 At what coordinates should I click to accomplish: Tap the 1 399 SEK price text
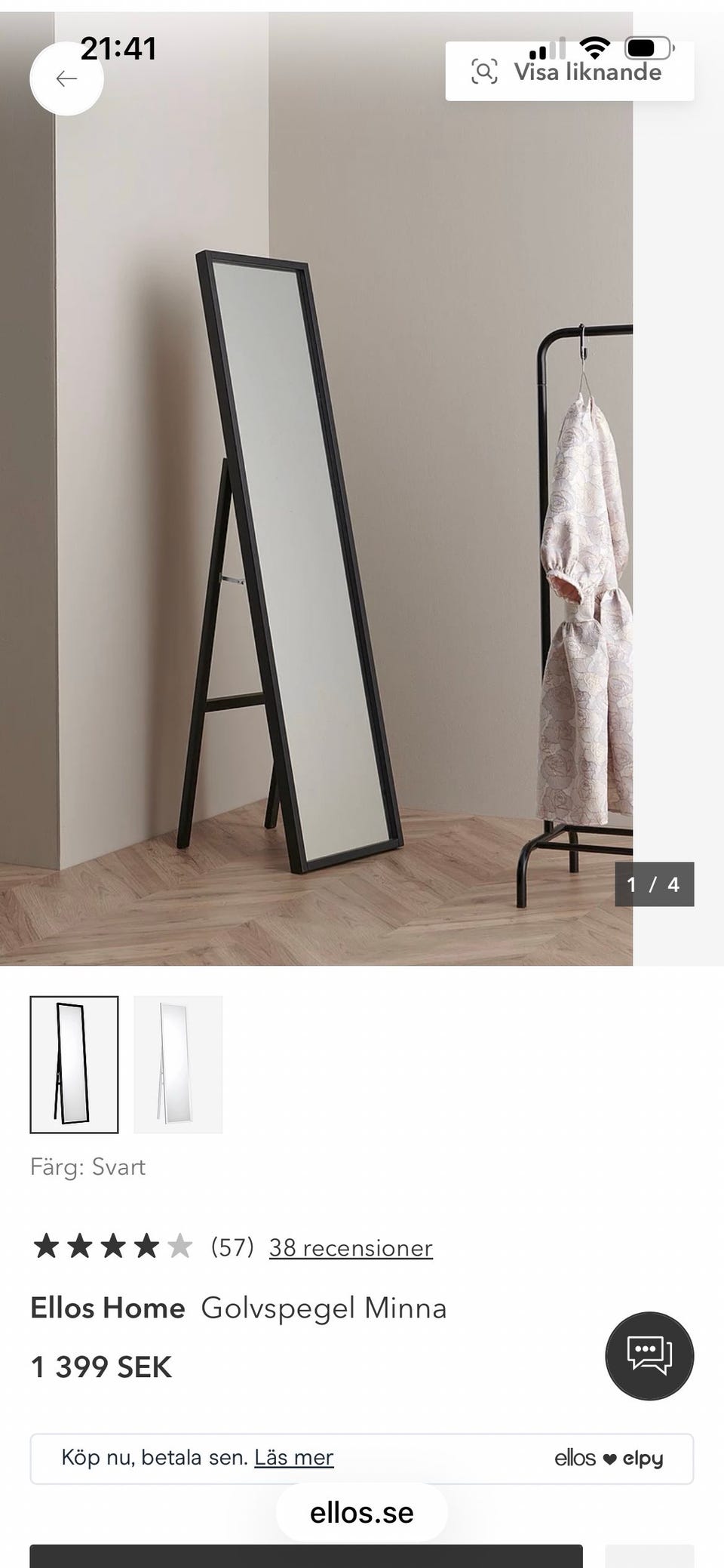tap(101, 1367)
